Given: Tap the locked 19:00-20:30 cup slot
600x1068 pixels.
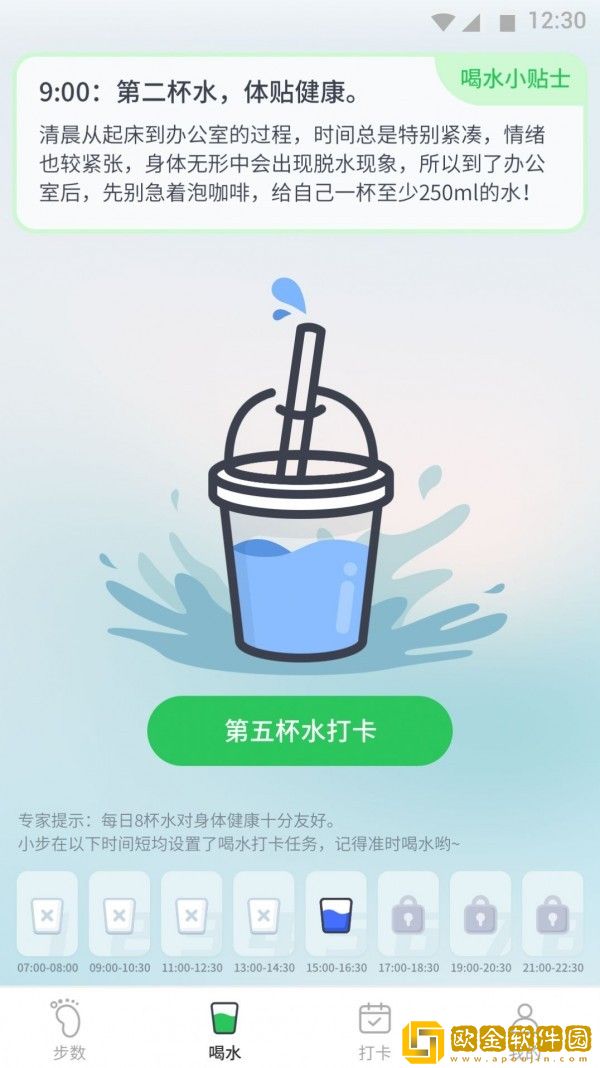Looking at the screenshot, I should tap(480, 914).
